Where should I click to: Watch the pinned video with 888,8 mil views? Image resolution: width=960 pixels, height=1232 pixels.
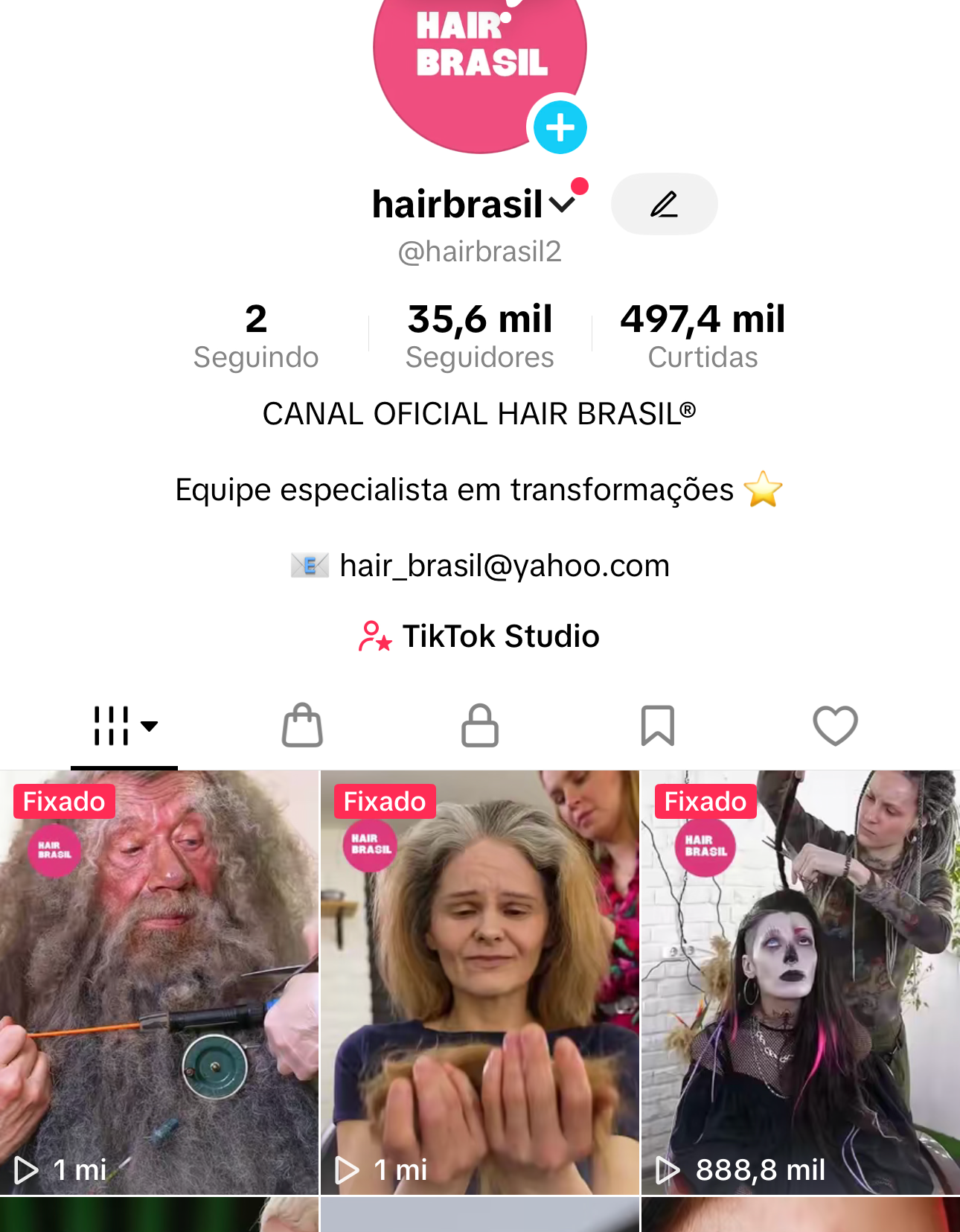click(x=800, y=983)
